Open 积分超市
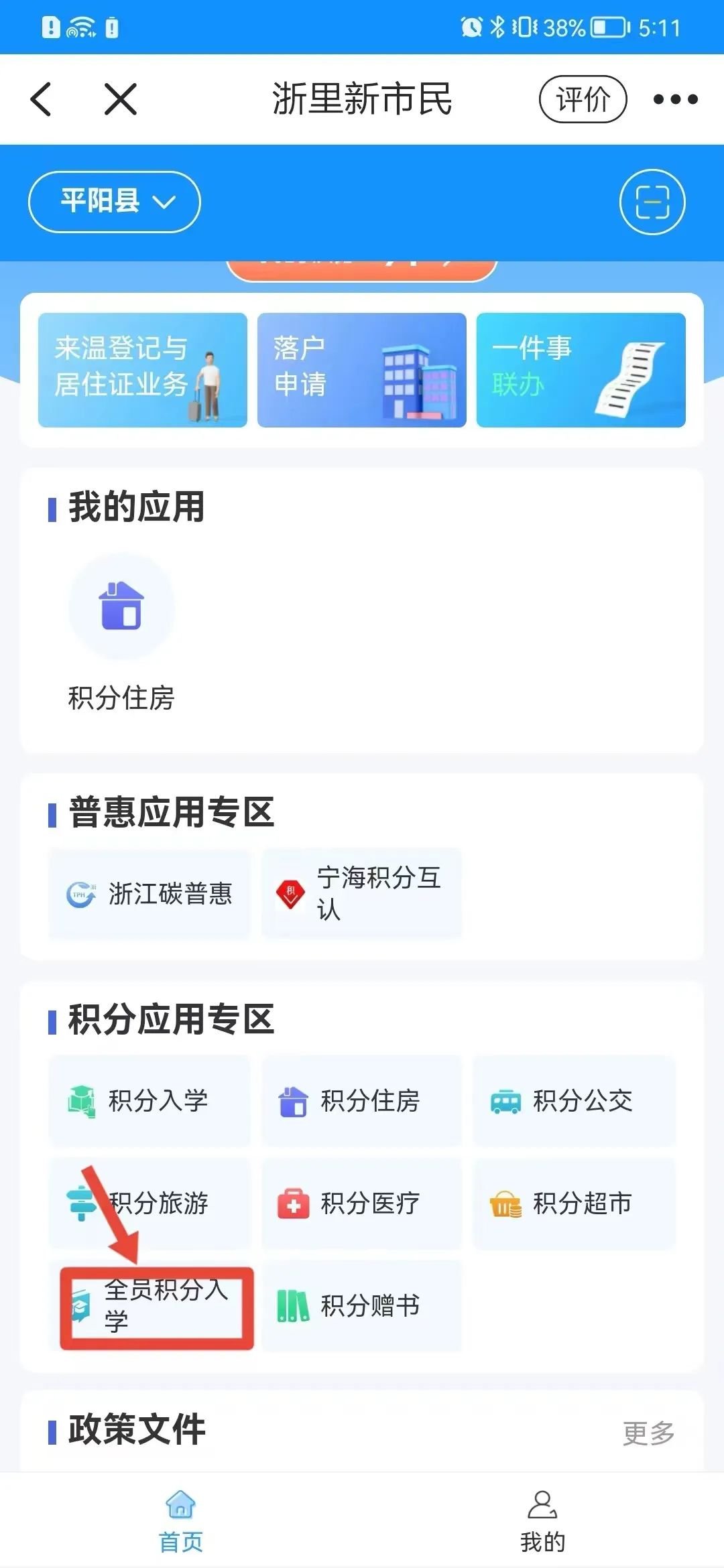Image resolution: width=724 pixels, height=1568 pixels. coord(575,1203)
